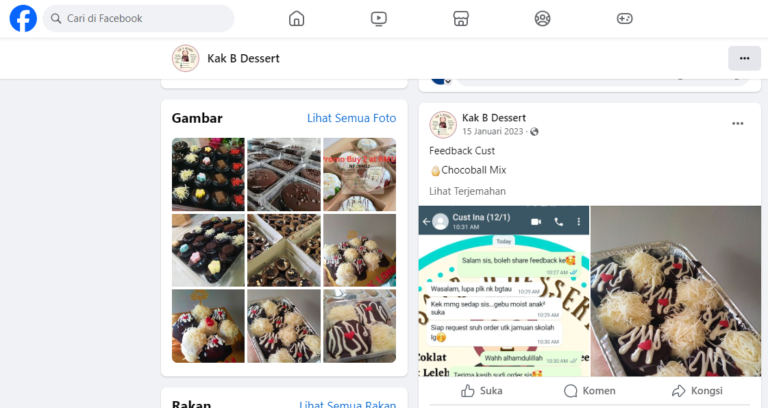Open the Groups tab

[x=542, y=18]
